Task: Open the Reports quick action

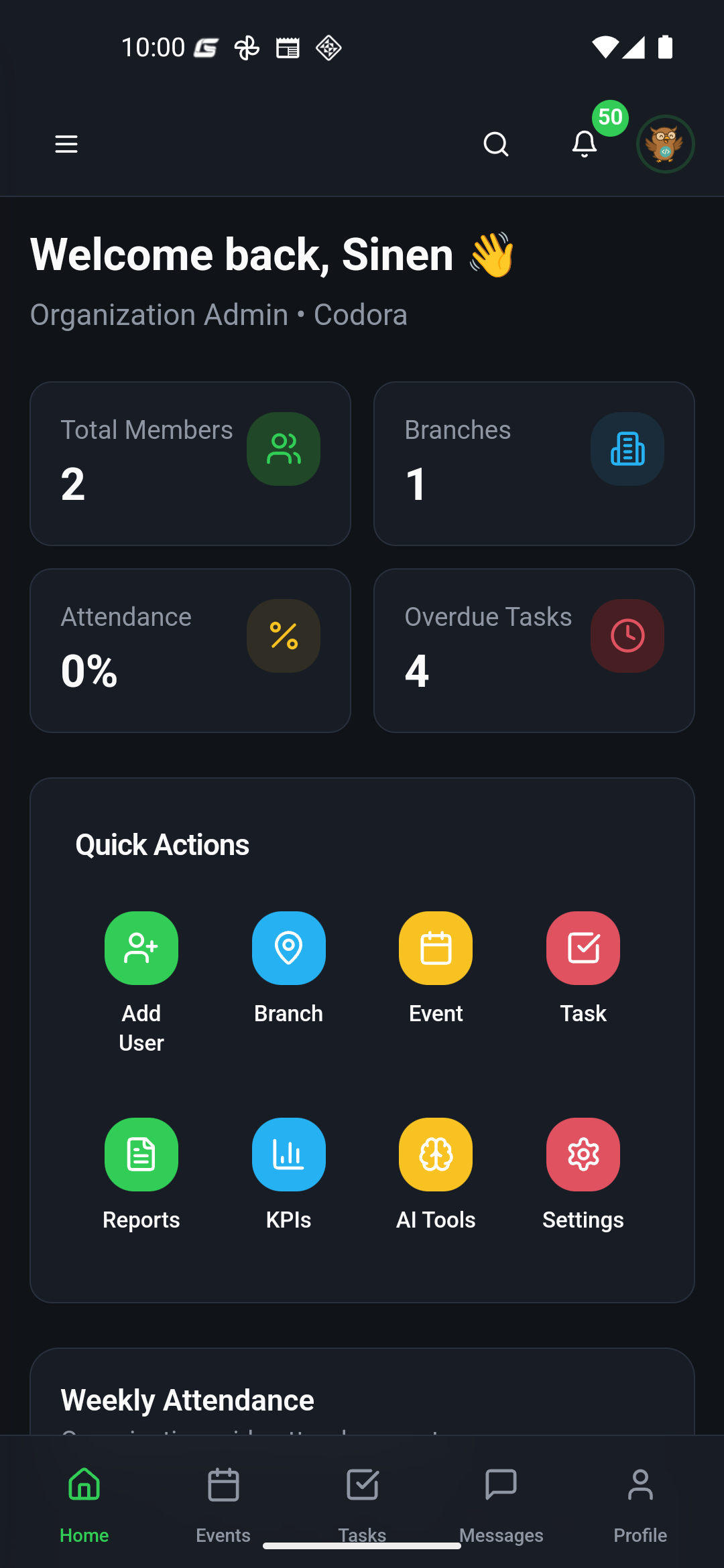Action: tap(141, 1154)
